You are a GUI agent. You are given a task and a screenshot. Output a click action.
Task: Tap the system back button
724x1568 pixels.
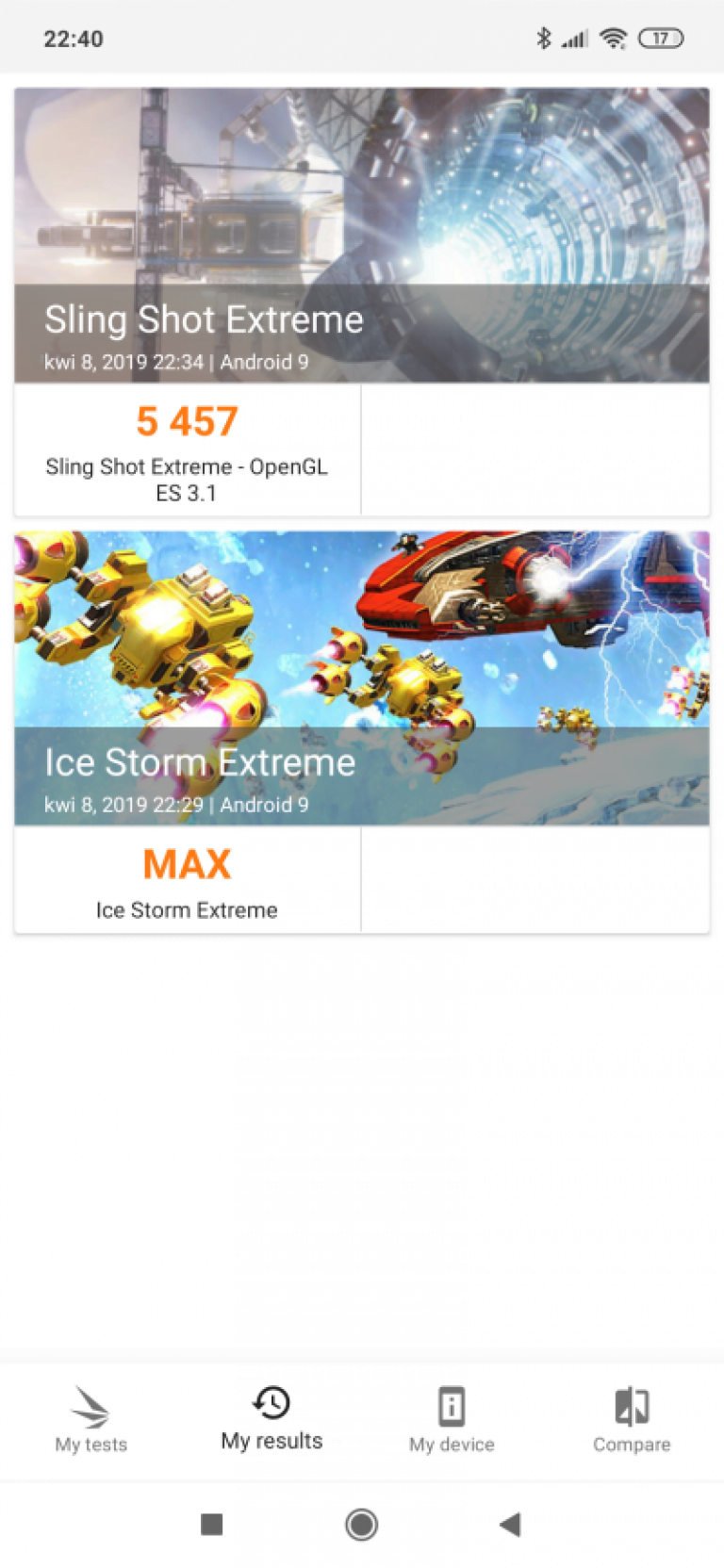tap(510, 1525)
